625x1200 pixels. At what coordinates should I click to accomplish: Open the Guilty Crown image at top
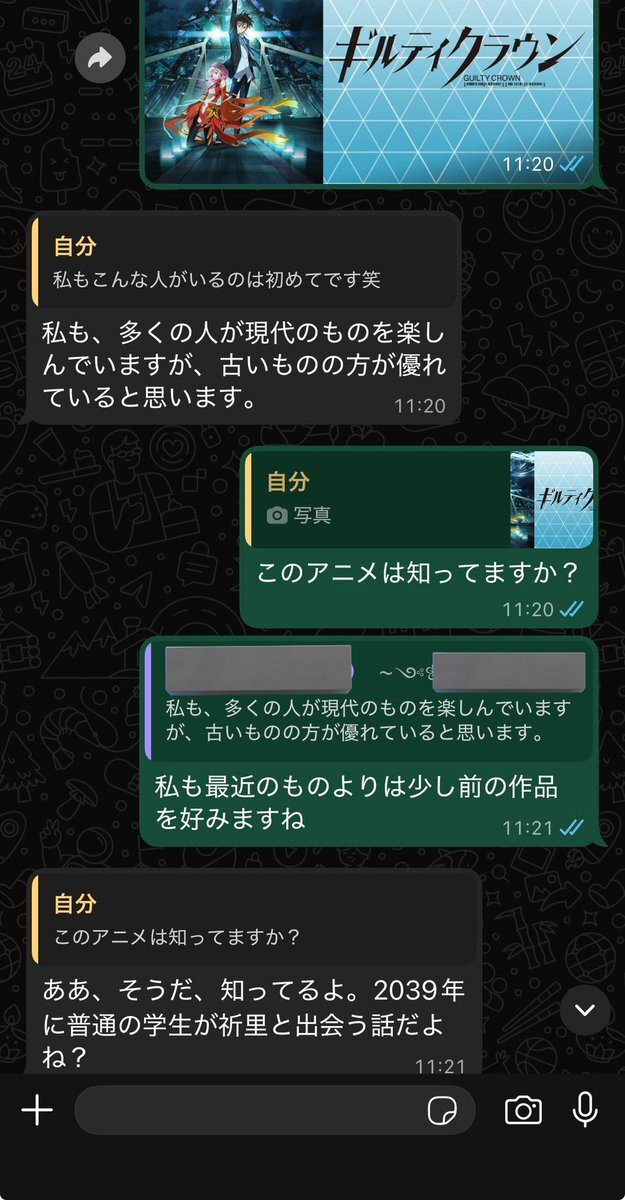(x=370, y=90)
